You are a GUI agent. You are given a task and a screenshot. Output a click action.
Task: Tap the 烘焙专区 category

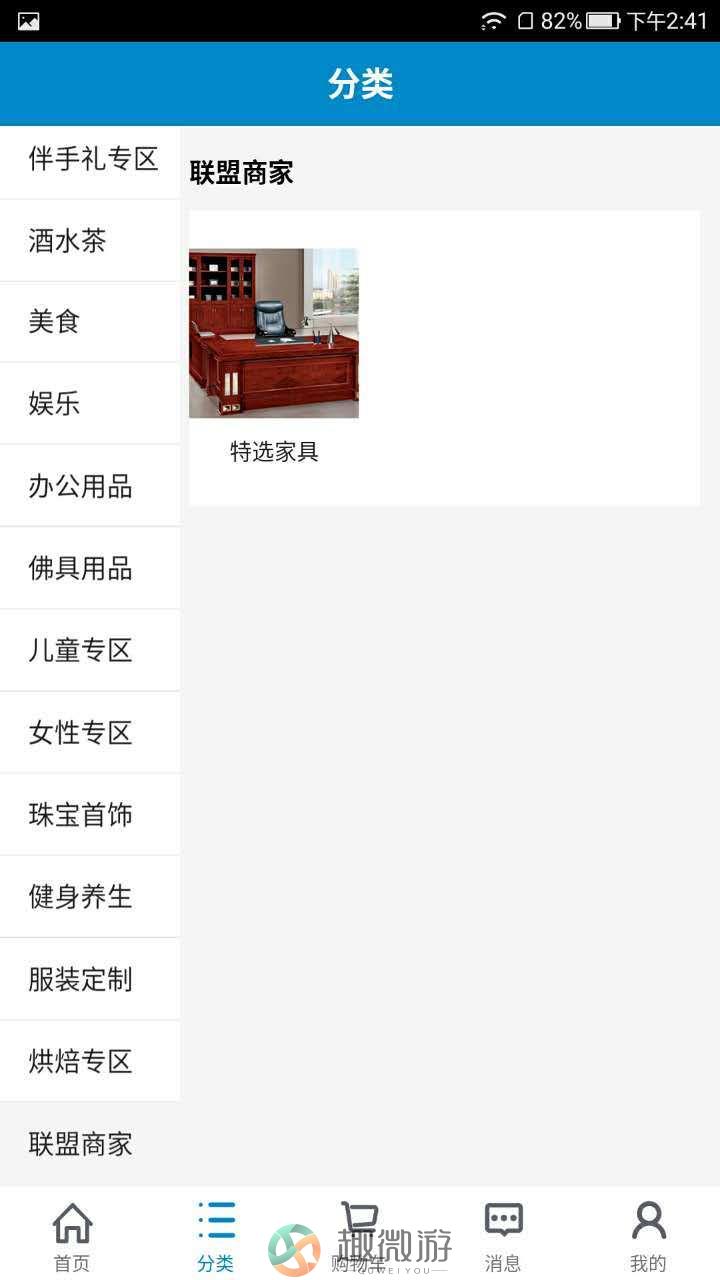(90, 1061)
